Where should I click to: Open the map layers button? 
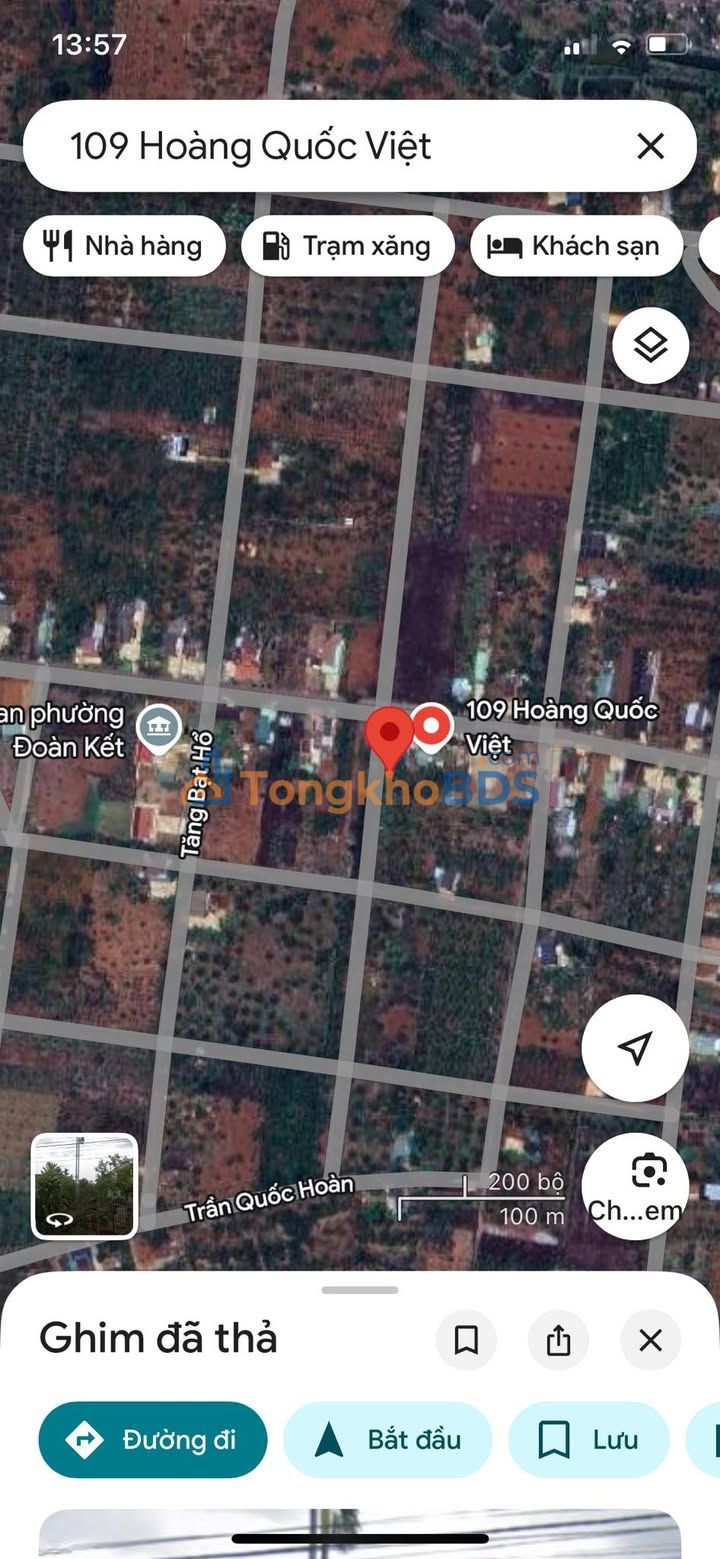[651, 346]
